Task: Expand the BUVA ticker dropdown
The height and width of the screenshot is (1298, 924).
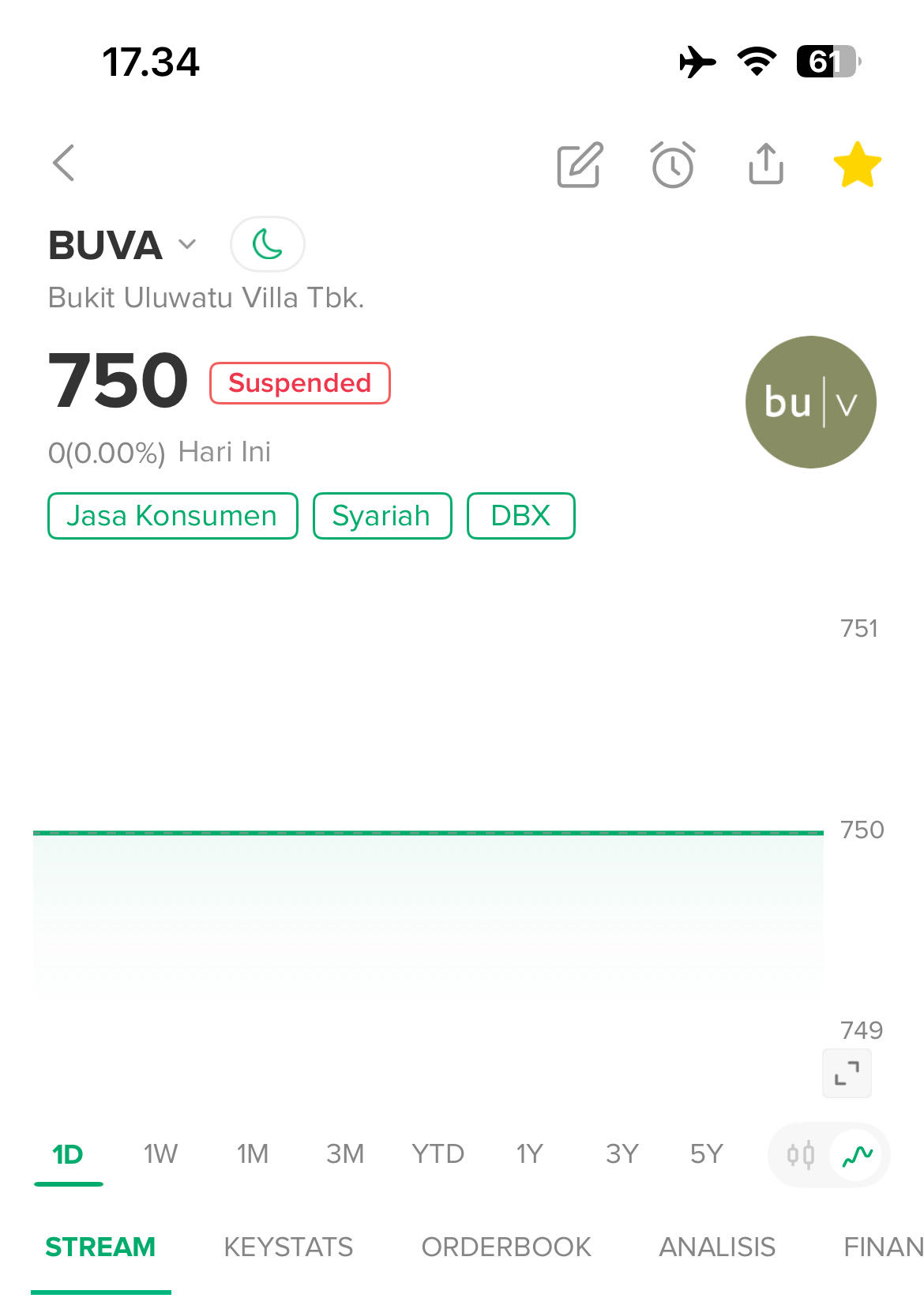Action: click(187, 244)
